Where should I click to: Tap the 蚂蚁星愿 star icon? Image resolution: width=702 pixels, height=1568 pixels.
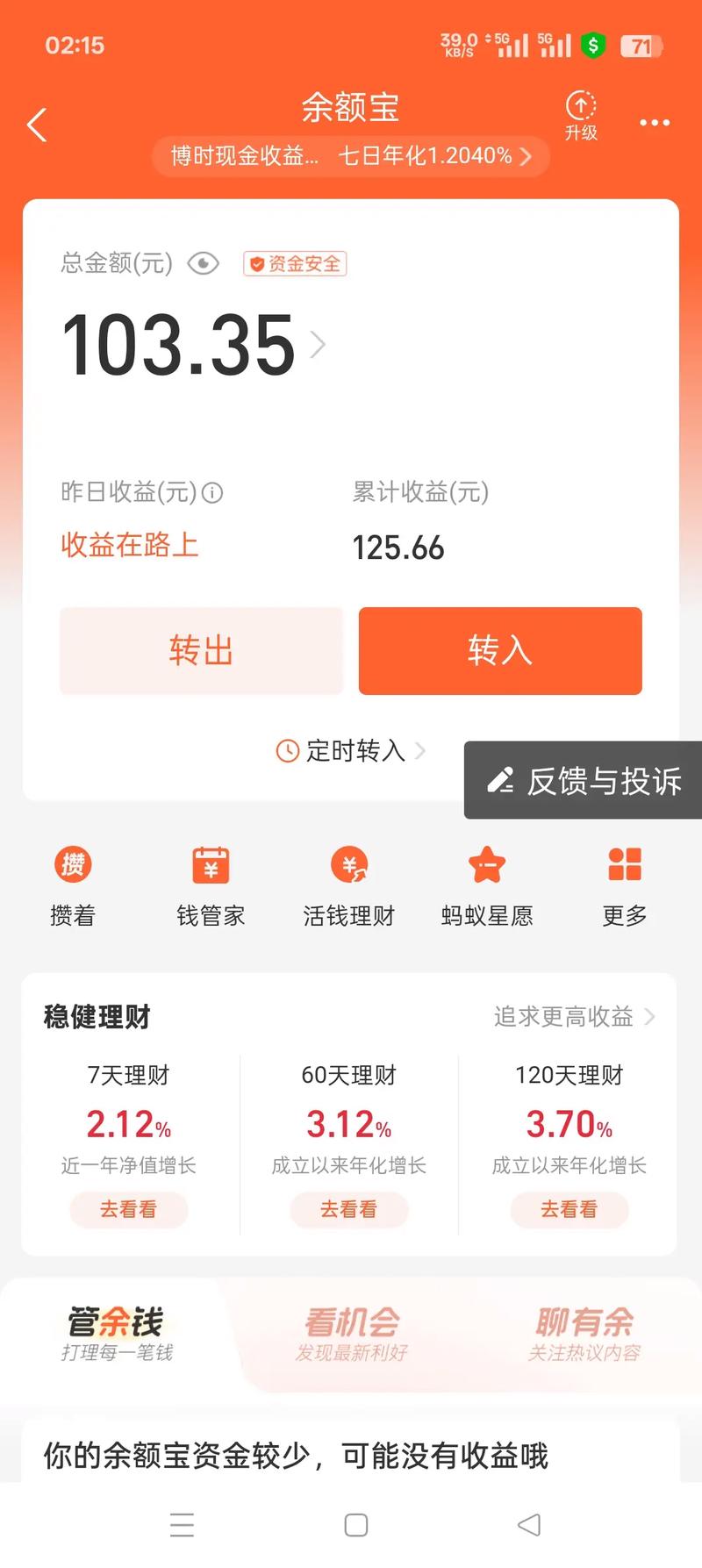486,864
